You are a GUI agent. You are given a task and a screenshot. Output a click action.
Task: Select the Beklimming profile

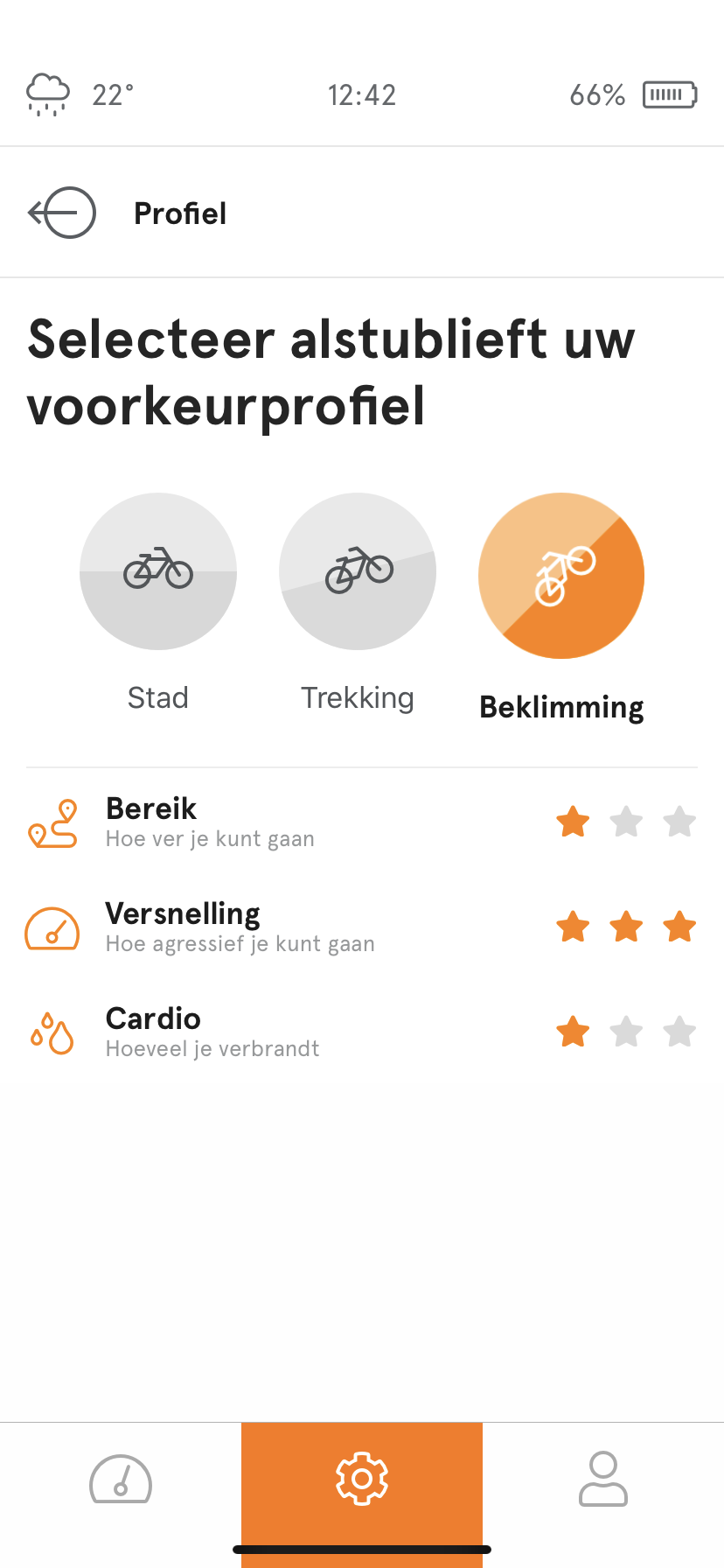click(561, 575)
